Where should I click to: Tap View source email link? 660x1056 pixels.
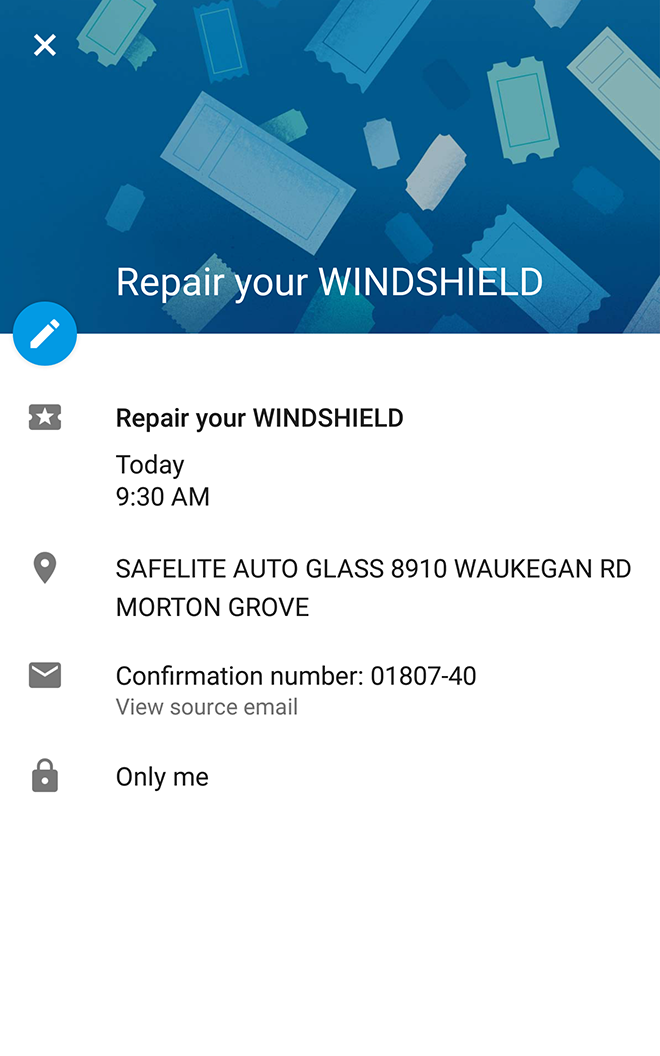[x=207, y=707]
